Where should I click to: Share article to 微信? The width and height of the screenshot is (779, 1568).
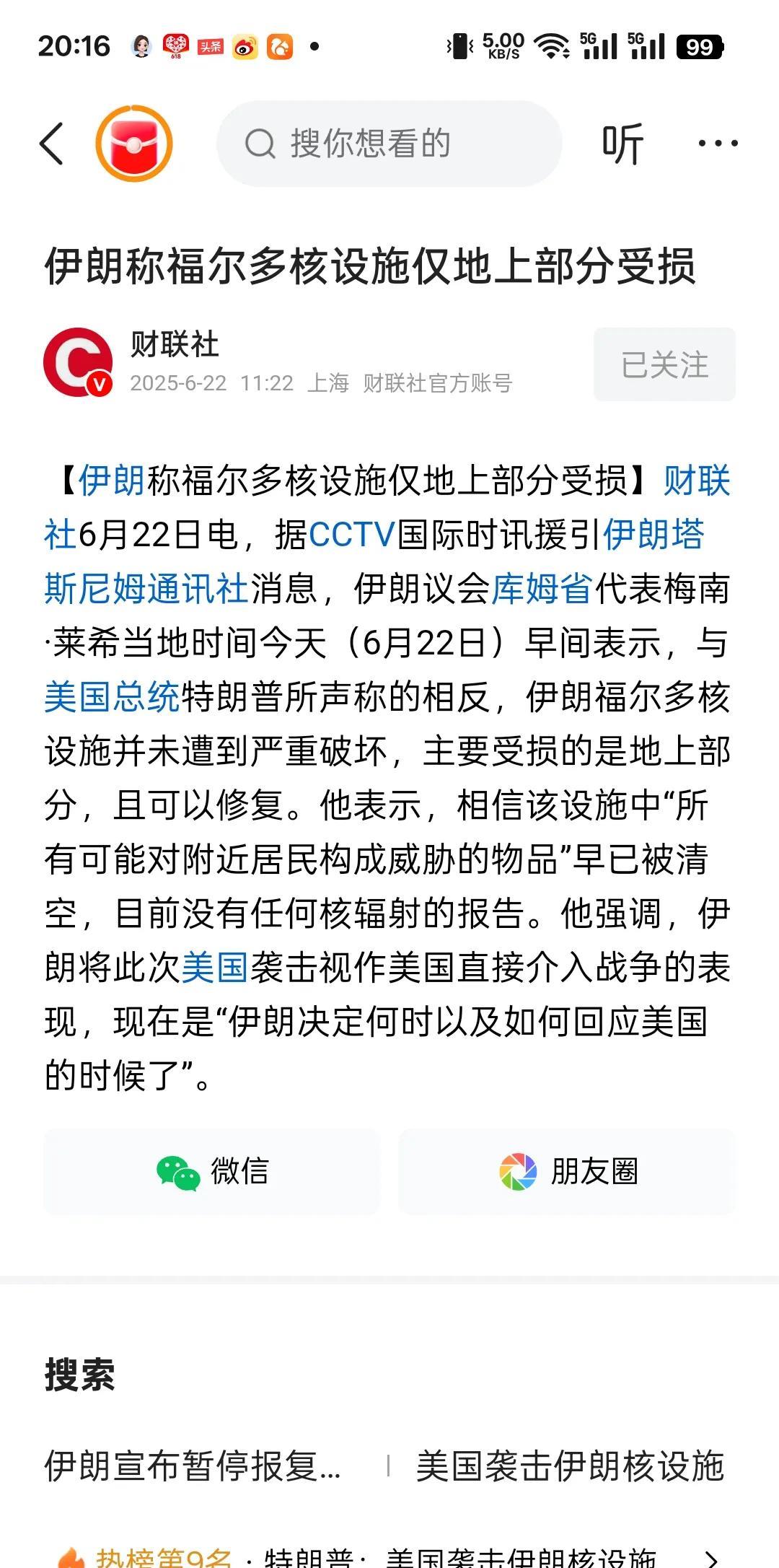click(x=211, y=1172)
